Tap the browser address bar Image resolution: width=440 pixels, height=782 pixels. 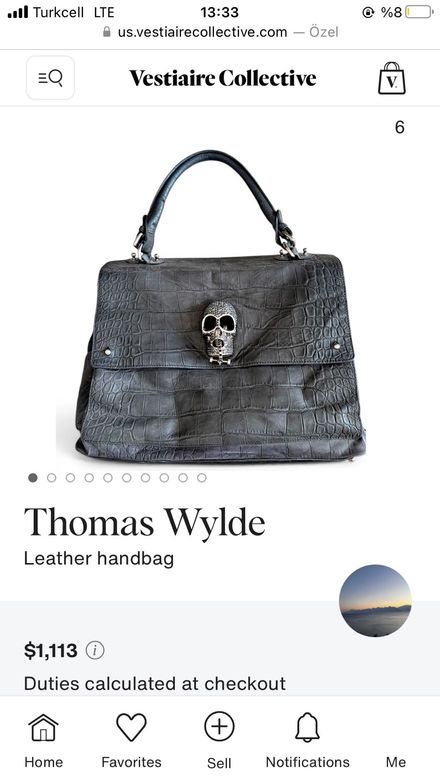[220, 32]
